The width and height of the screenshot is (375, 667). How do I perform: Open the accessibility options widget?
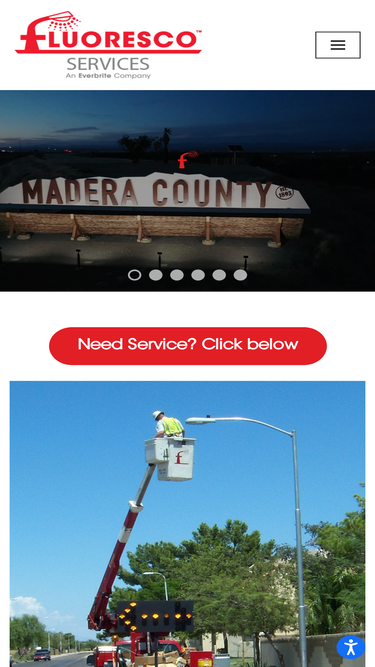point(351,647)
